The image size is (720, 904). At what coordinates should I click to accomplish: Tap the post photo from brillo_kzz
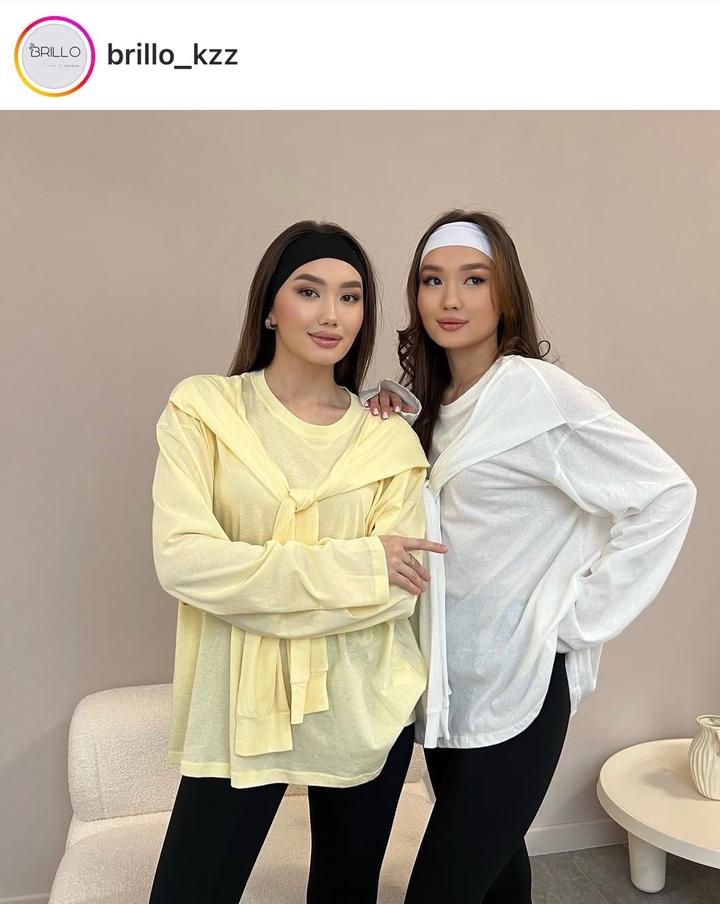point(360,506)
